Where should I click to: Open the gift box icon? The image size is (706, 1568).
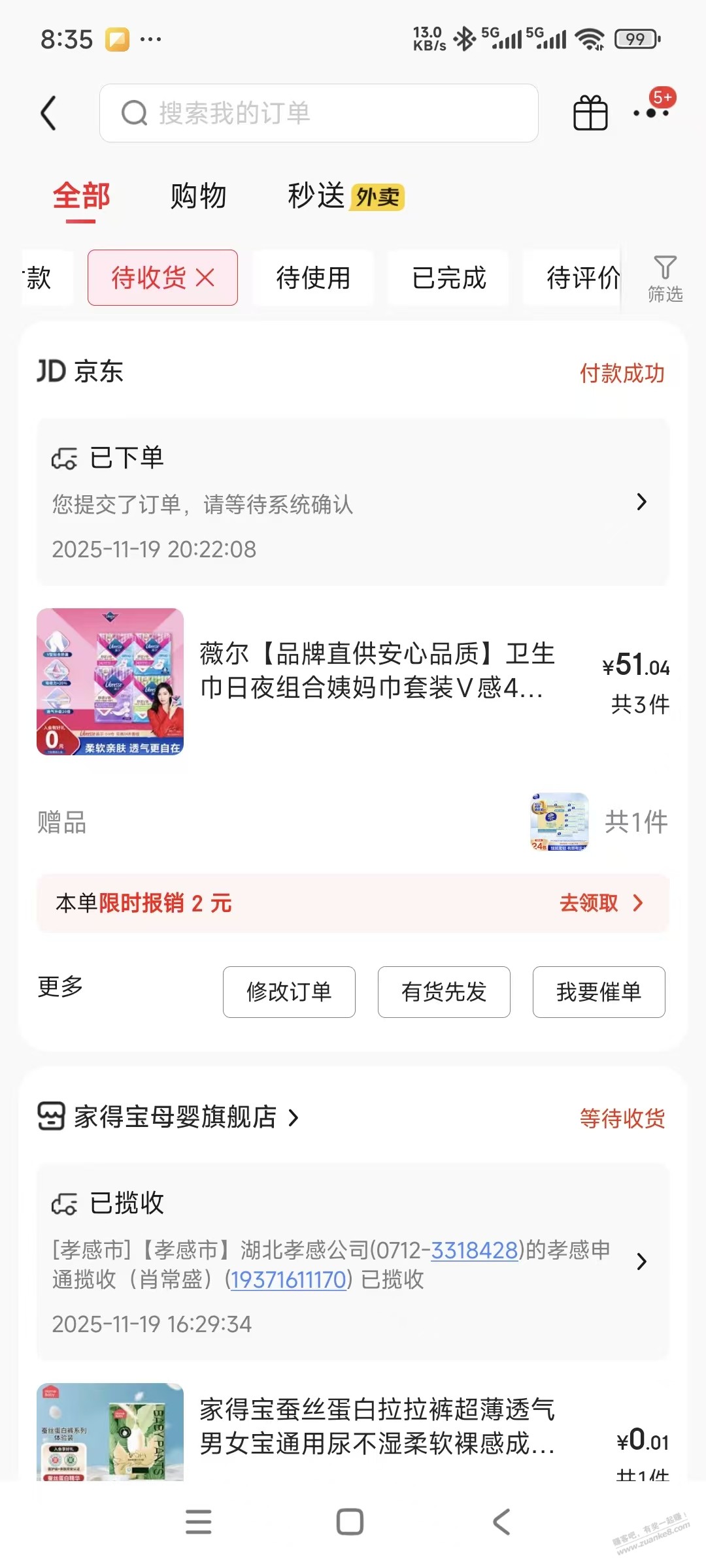click(x=590, y=113)
